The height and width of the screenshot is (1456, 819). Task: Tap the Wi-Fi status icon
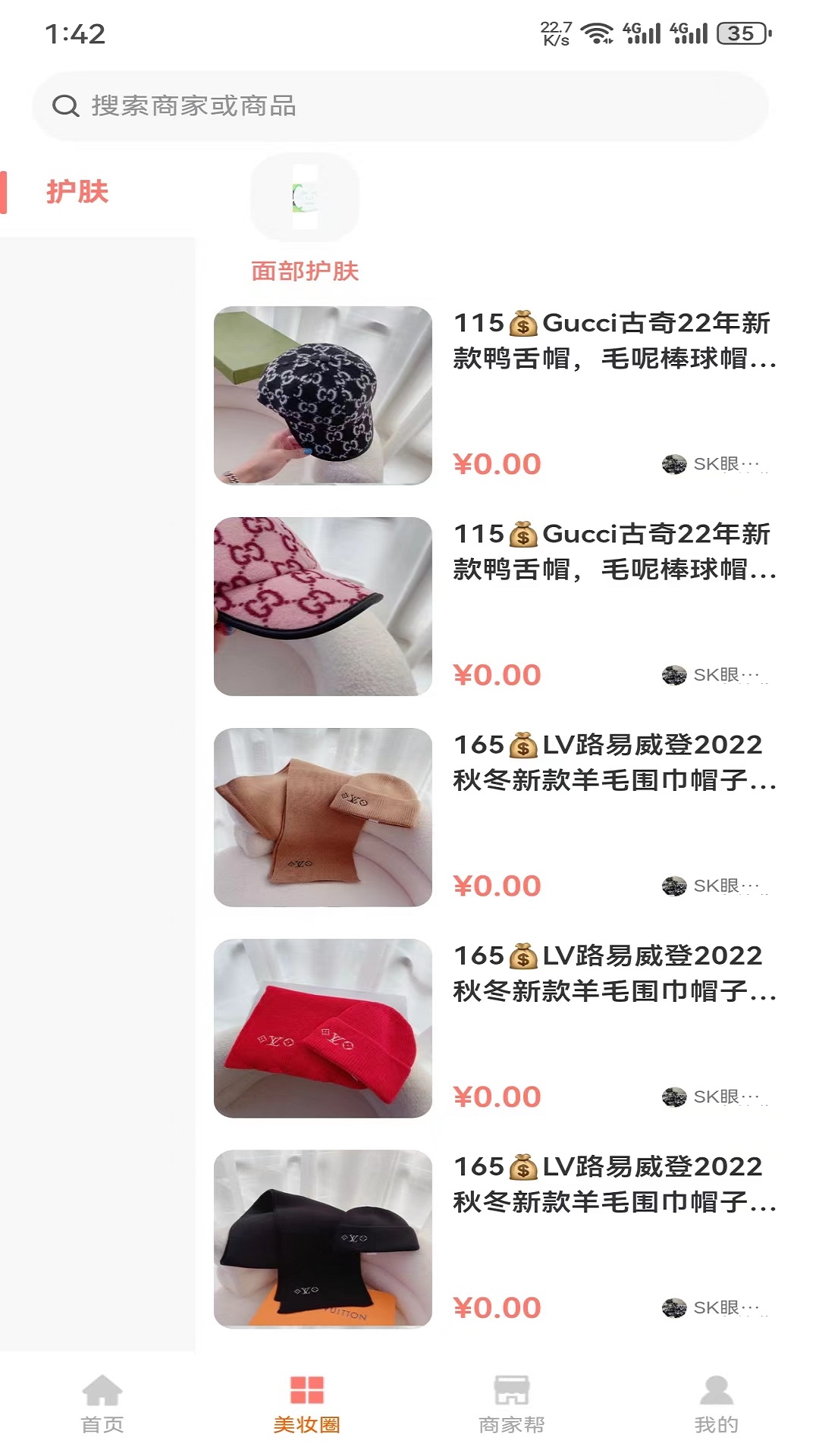596,33
